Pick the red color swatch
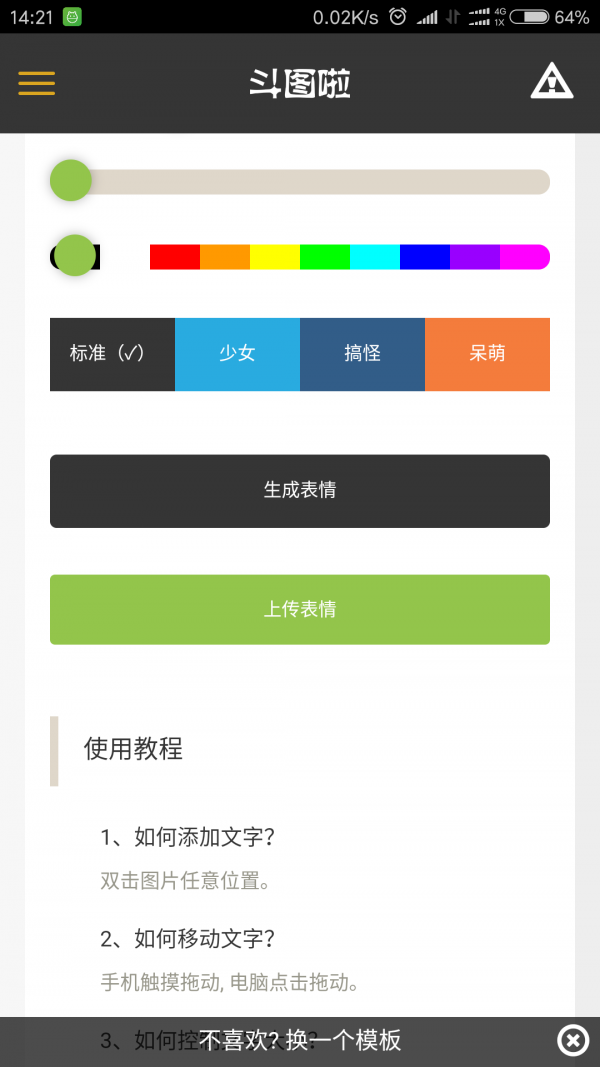The width and height of the screenshot is (600, 1067). point(175,257)
